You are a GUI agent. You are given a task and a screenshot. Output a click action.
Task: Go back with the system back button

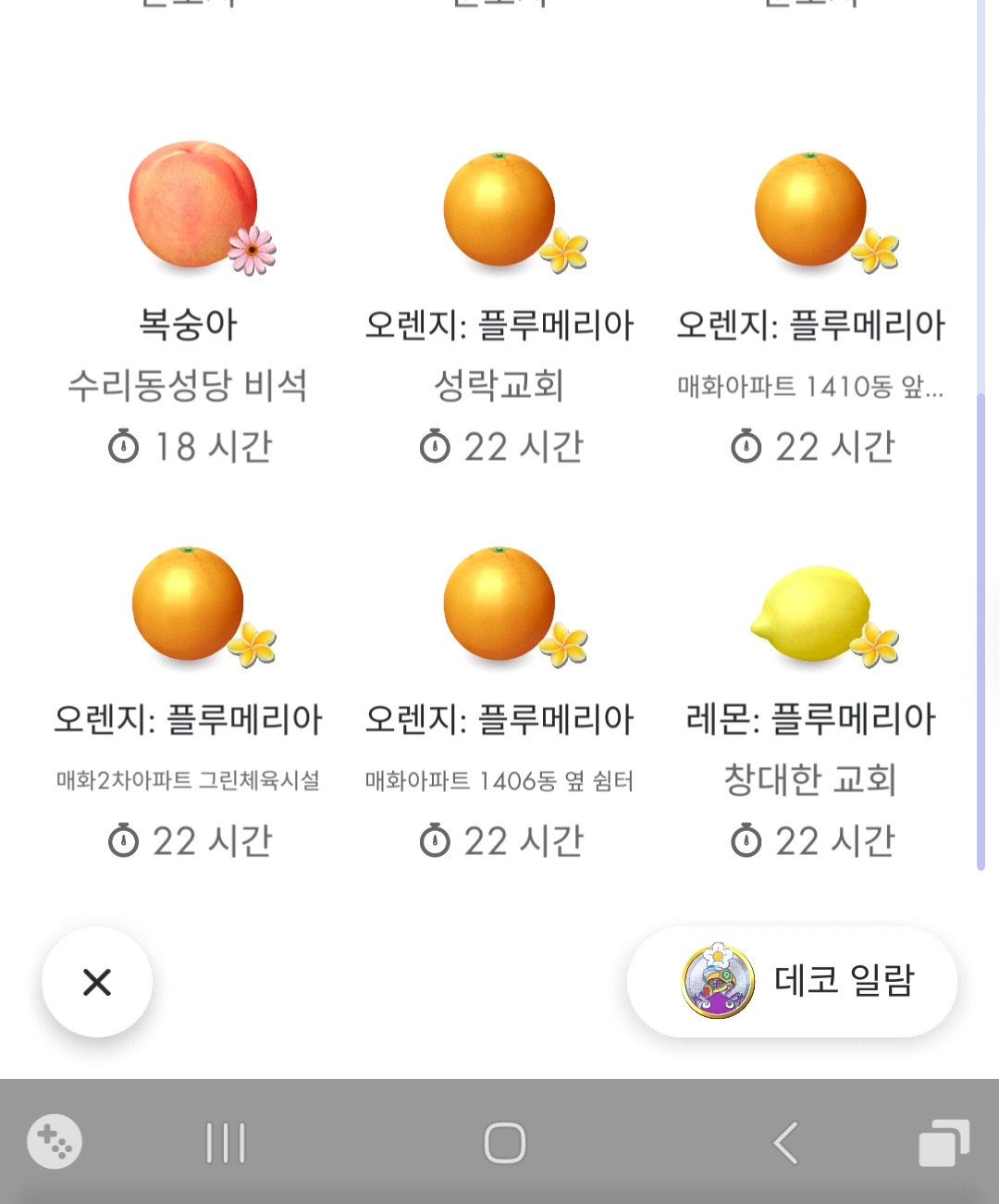785,1143
